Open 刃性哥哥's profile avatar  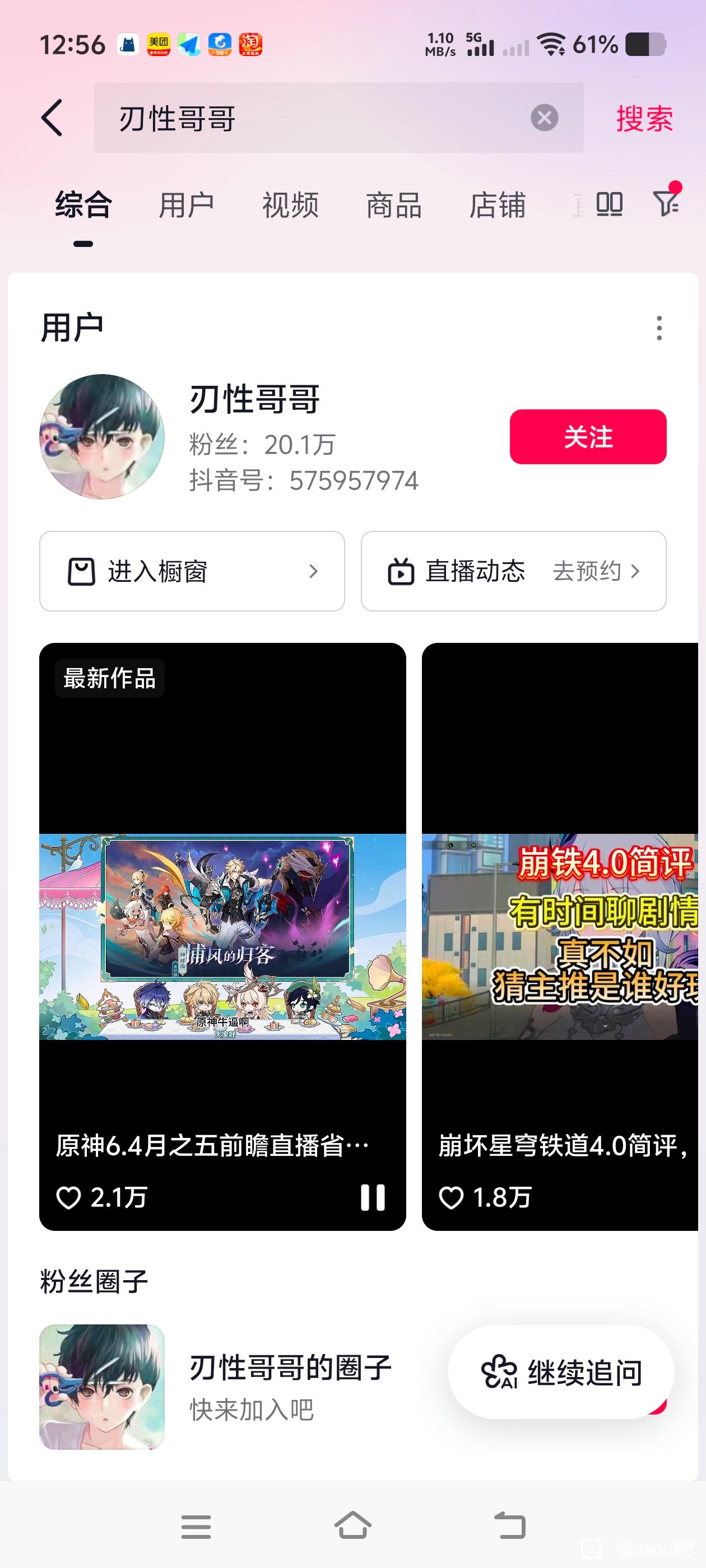point(102,436)
